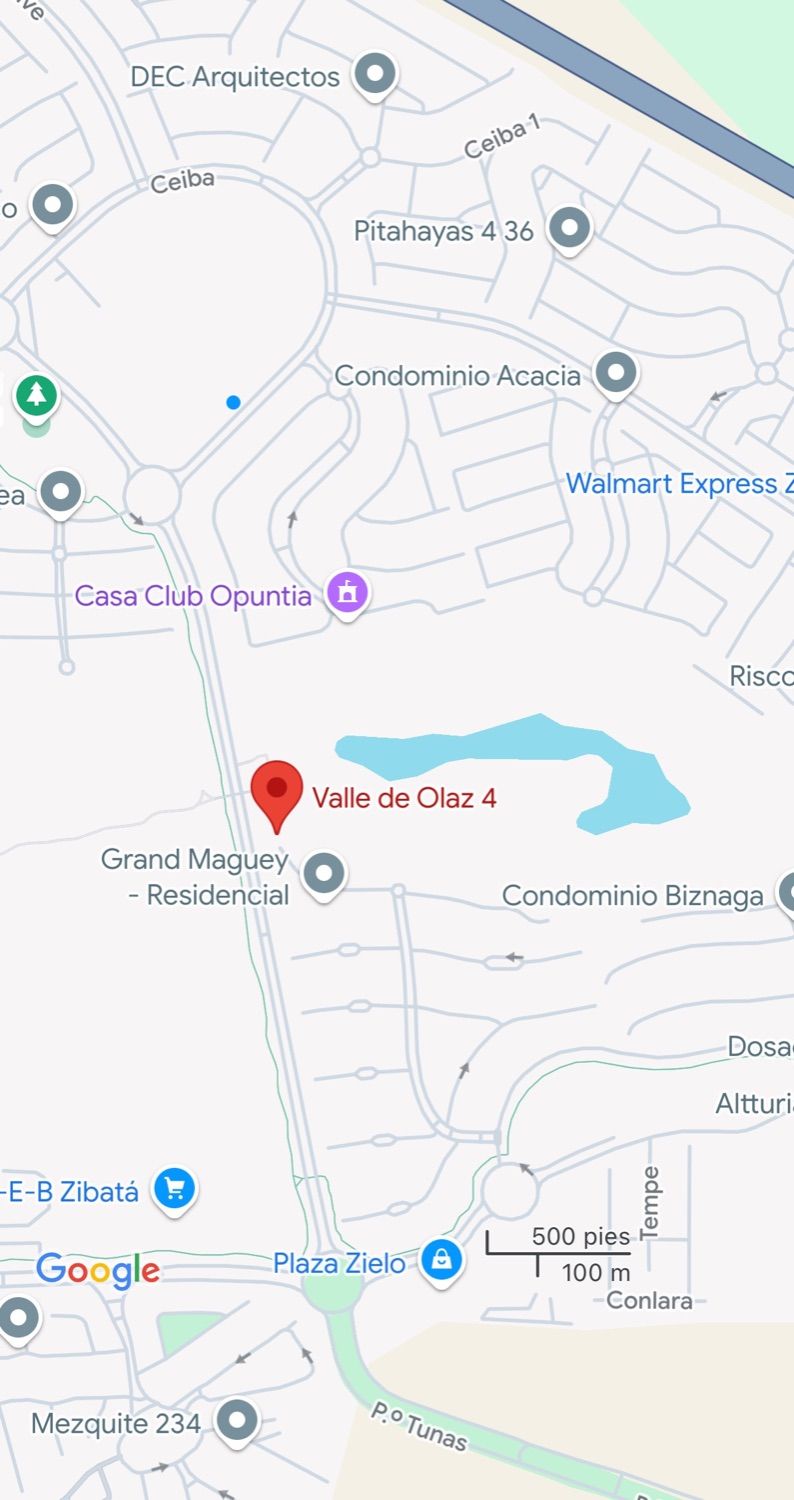794x1500 pixels.
Task: Tap the green park tree marker
Action: [x=37, y=396]
